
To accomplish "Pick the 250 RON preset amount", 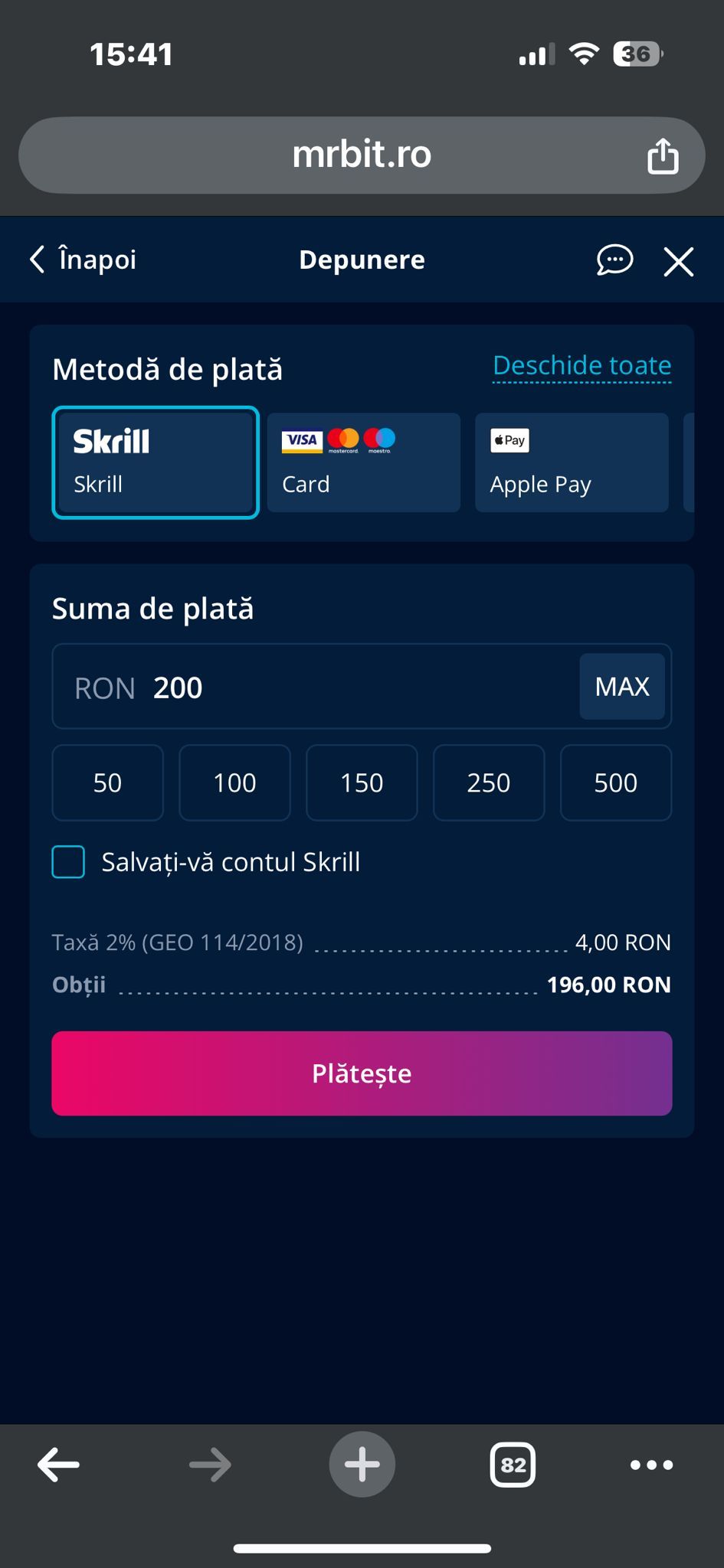I will 489,782.
